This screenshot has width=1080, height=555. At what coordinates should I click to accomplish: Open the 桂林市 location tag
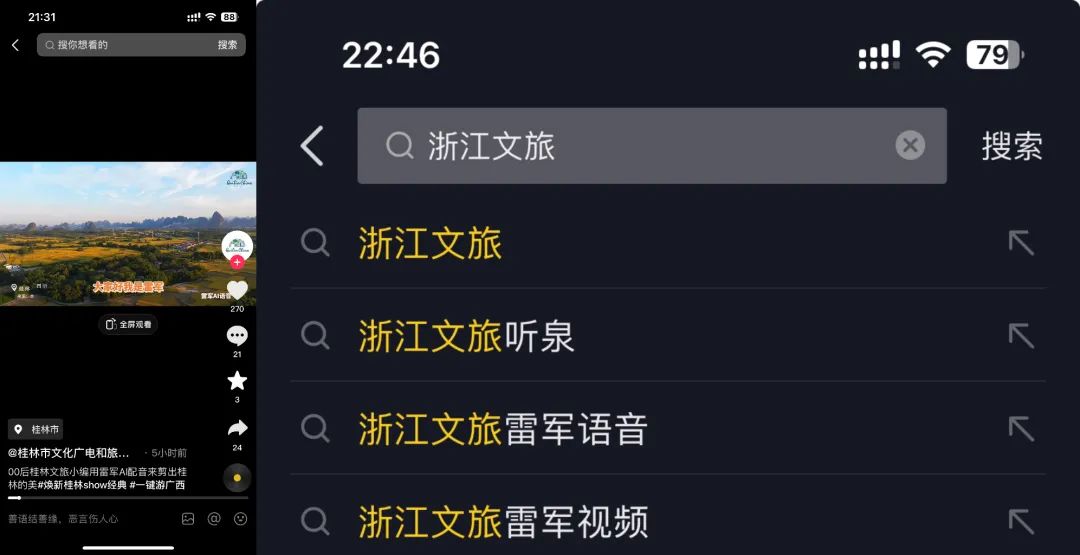[36, 429]
